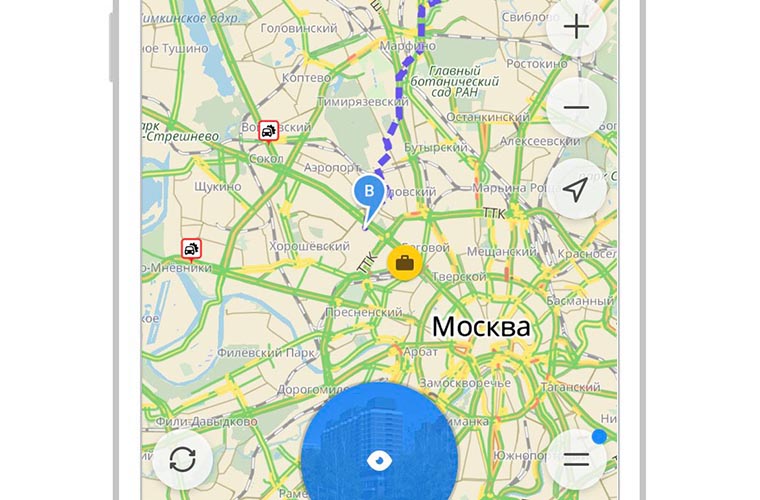
Task: Open the accident marker near Хорошевский
Action: pos(191,248)
